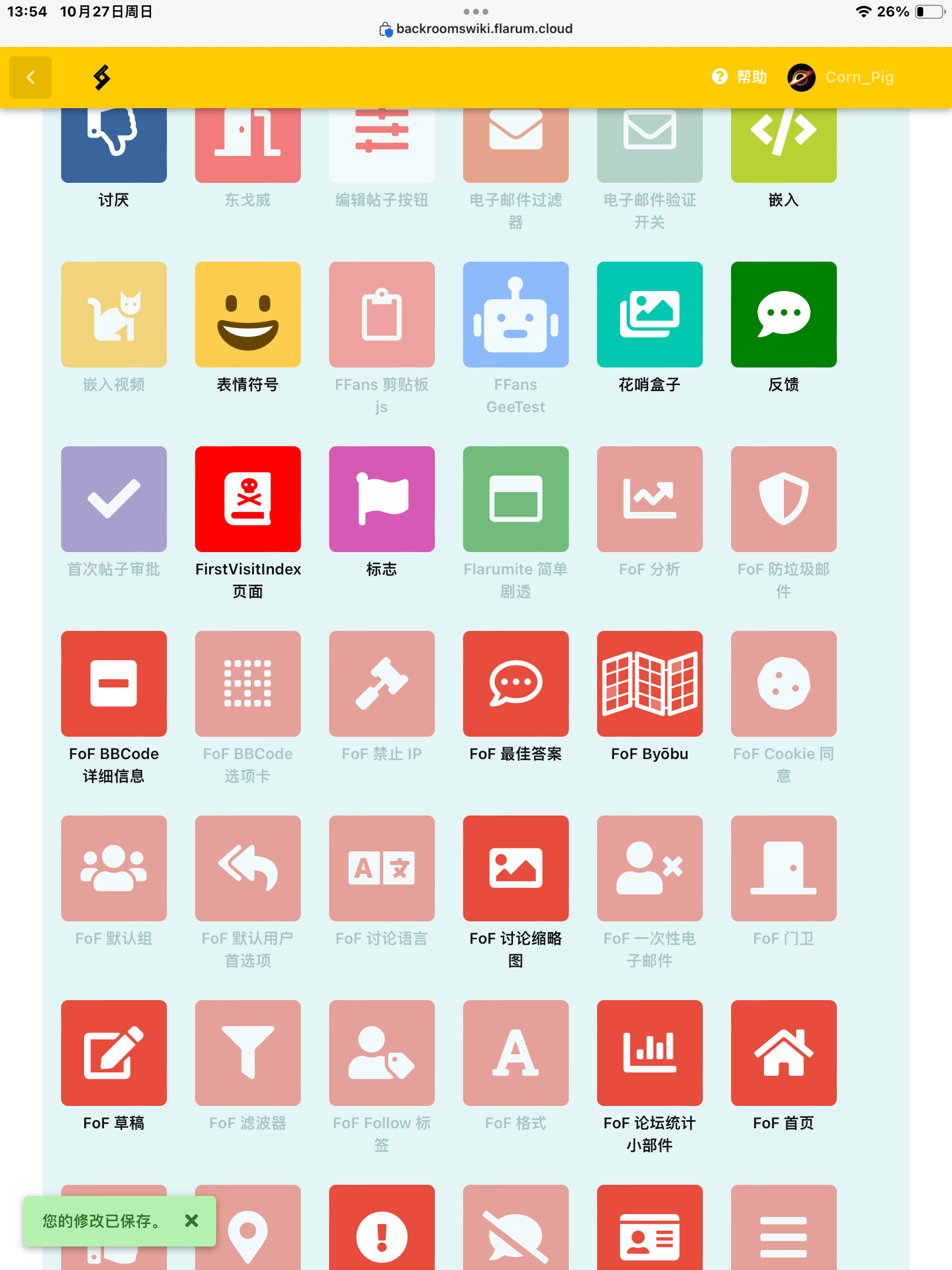Open Corn_Pig user menu
The width and height of the screenshot is (952, 1270).
(x=841, y=77)
